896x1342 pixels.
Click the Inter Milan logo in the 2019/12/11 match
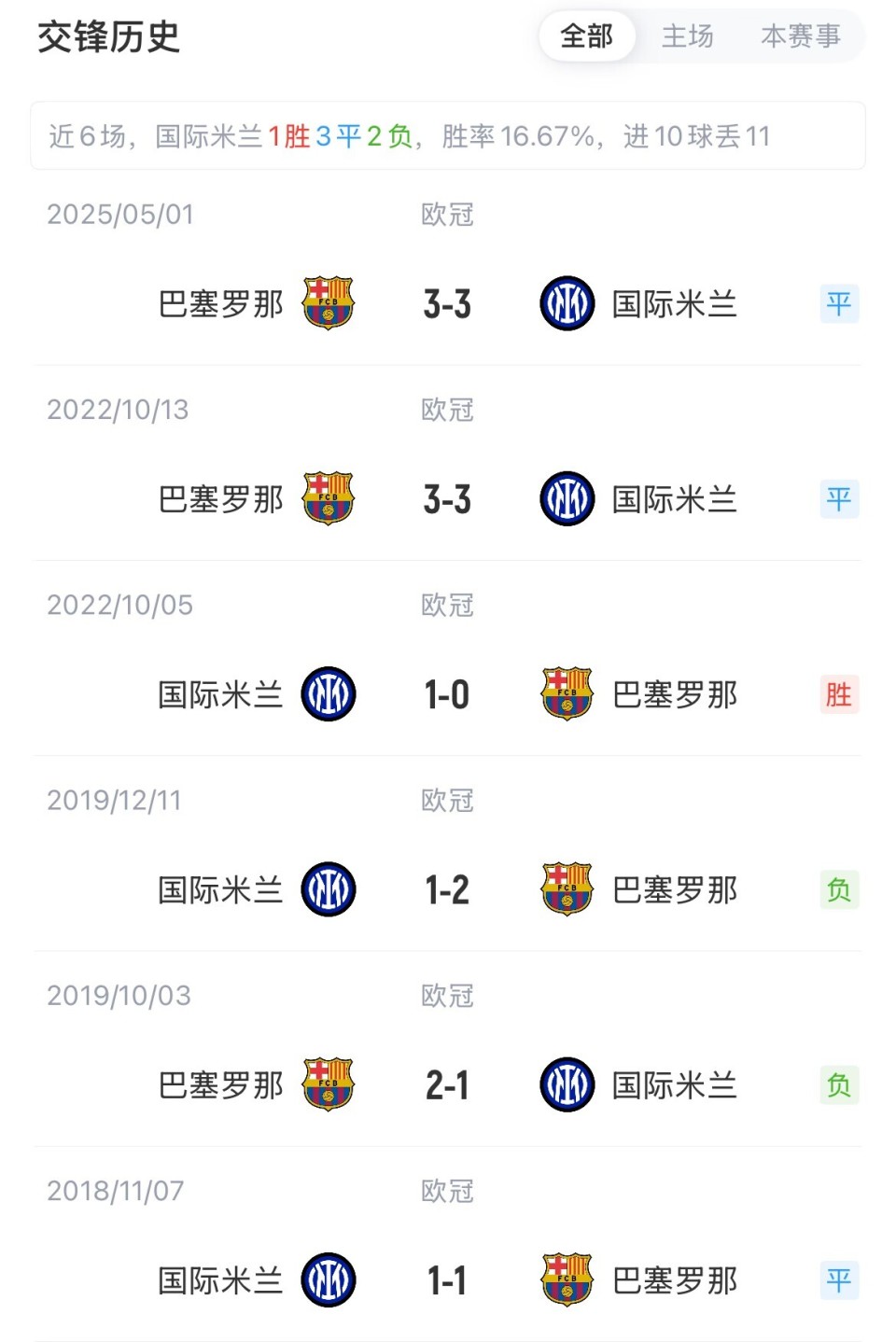click(x=329, y=889)
